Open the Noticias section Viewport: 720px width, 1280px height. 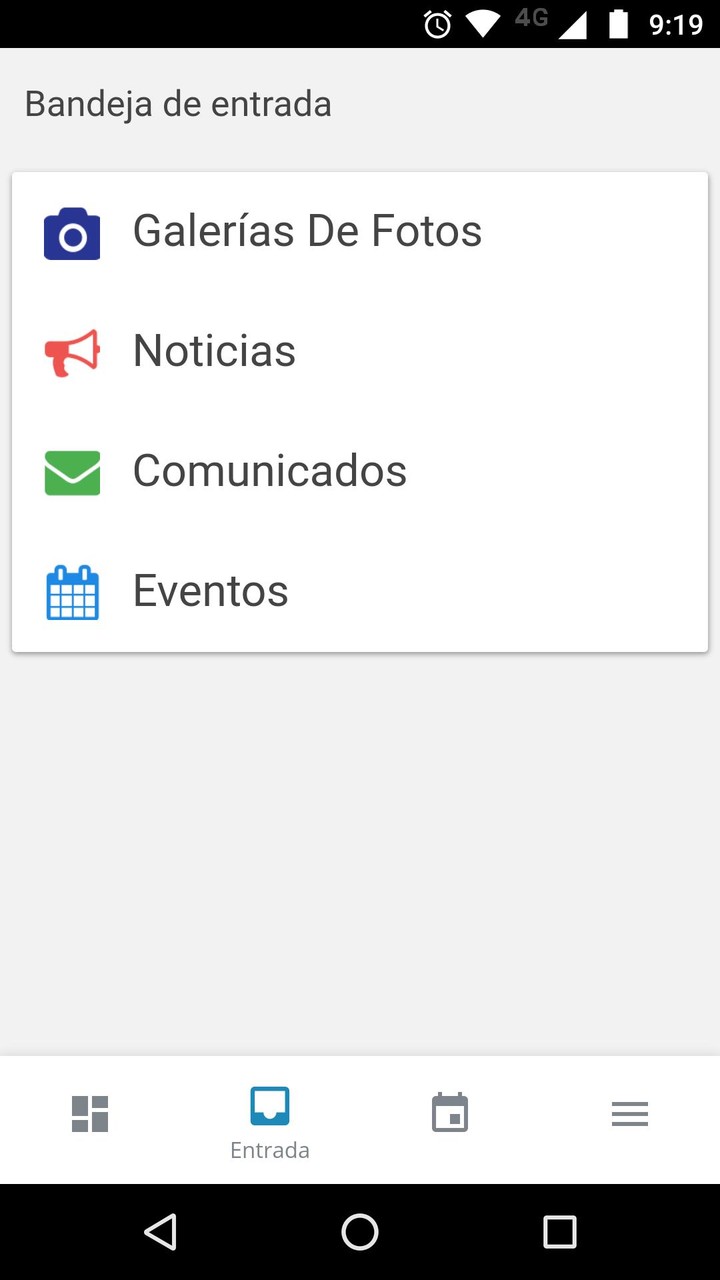(x=214, y=352)
